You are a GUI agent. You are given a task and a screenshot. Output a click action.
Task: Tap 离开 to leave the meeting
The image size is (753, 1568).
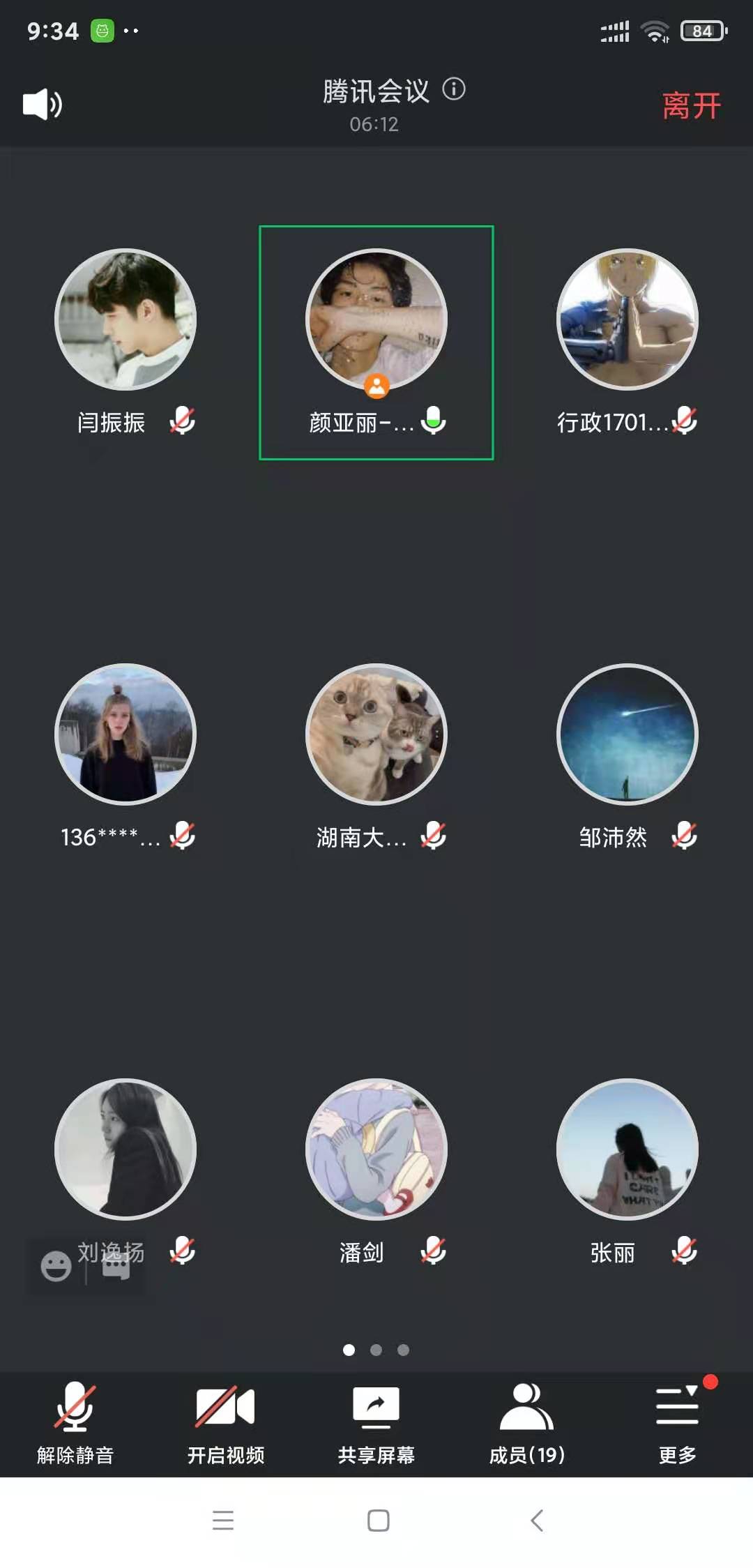(690, 106)
